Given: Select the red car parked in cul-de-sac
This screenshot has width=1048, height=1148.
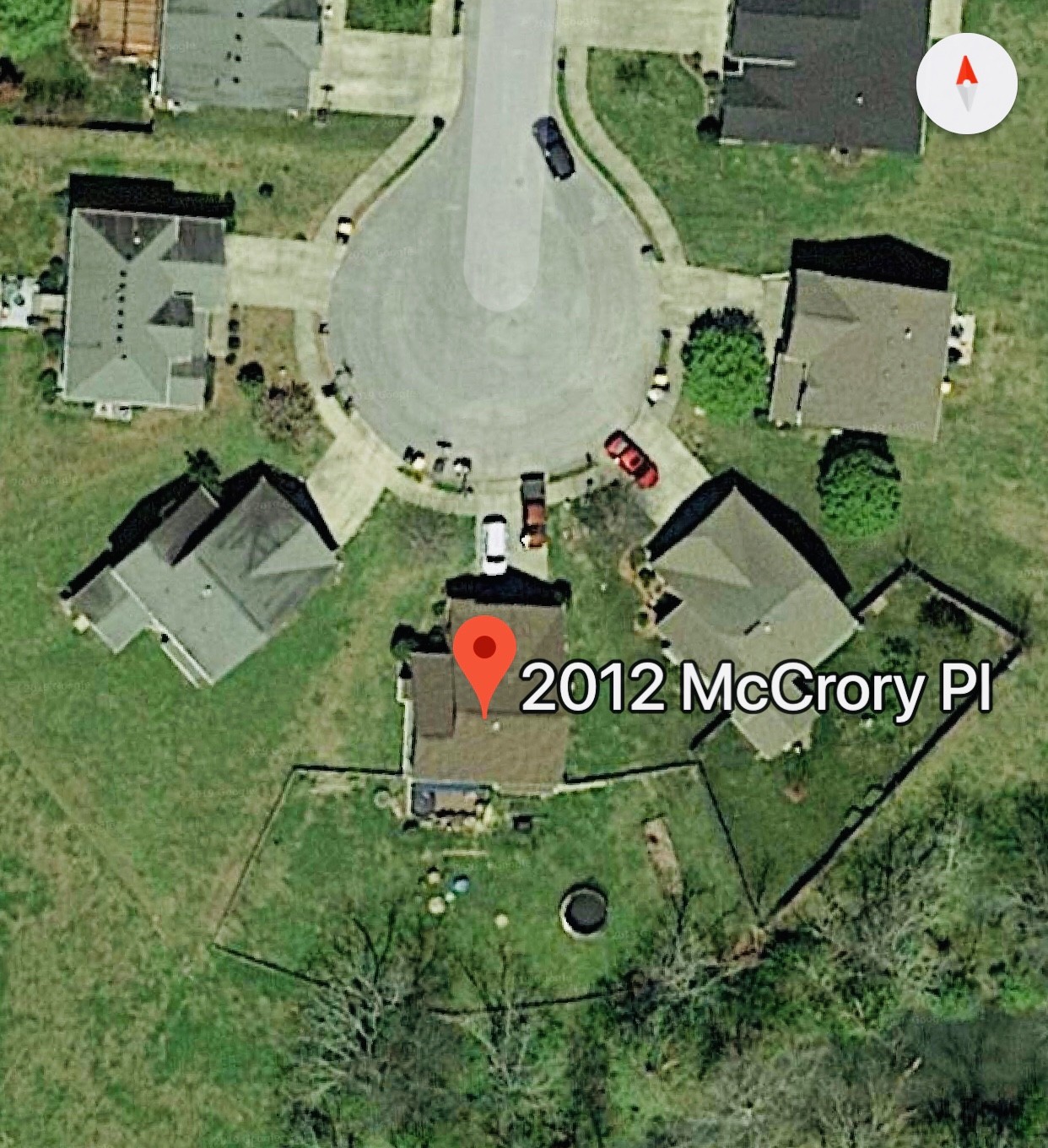Looking at the screenshot, I should coord(631,456).
